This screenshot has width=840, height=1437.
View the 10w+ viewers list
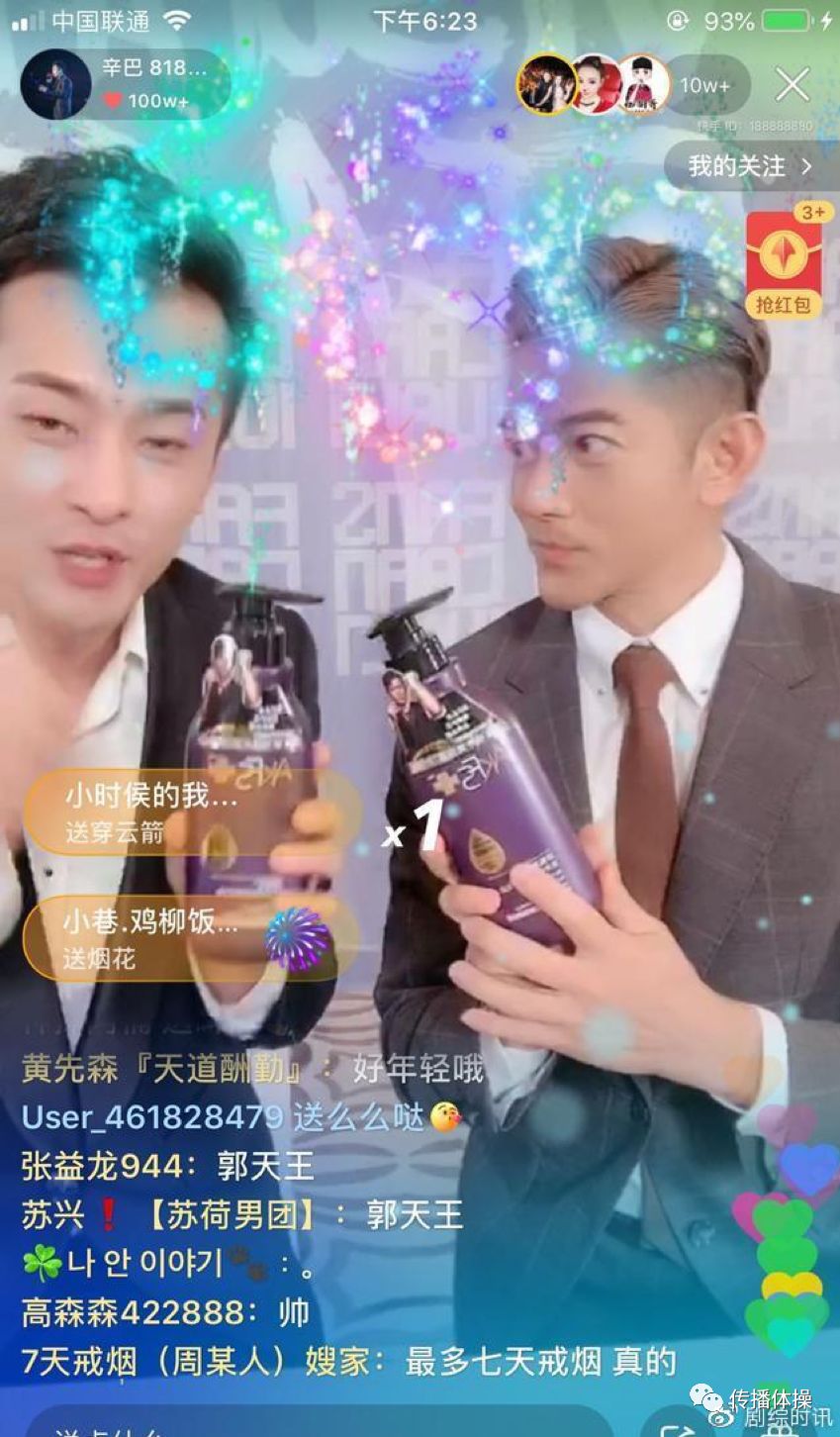[x=704, y=86]
